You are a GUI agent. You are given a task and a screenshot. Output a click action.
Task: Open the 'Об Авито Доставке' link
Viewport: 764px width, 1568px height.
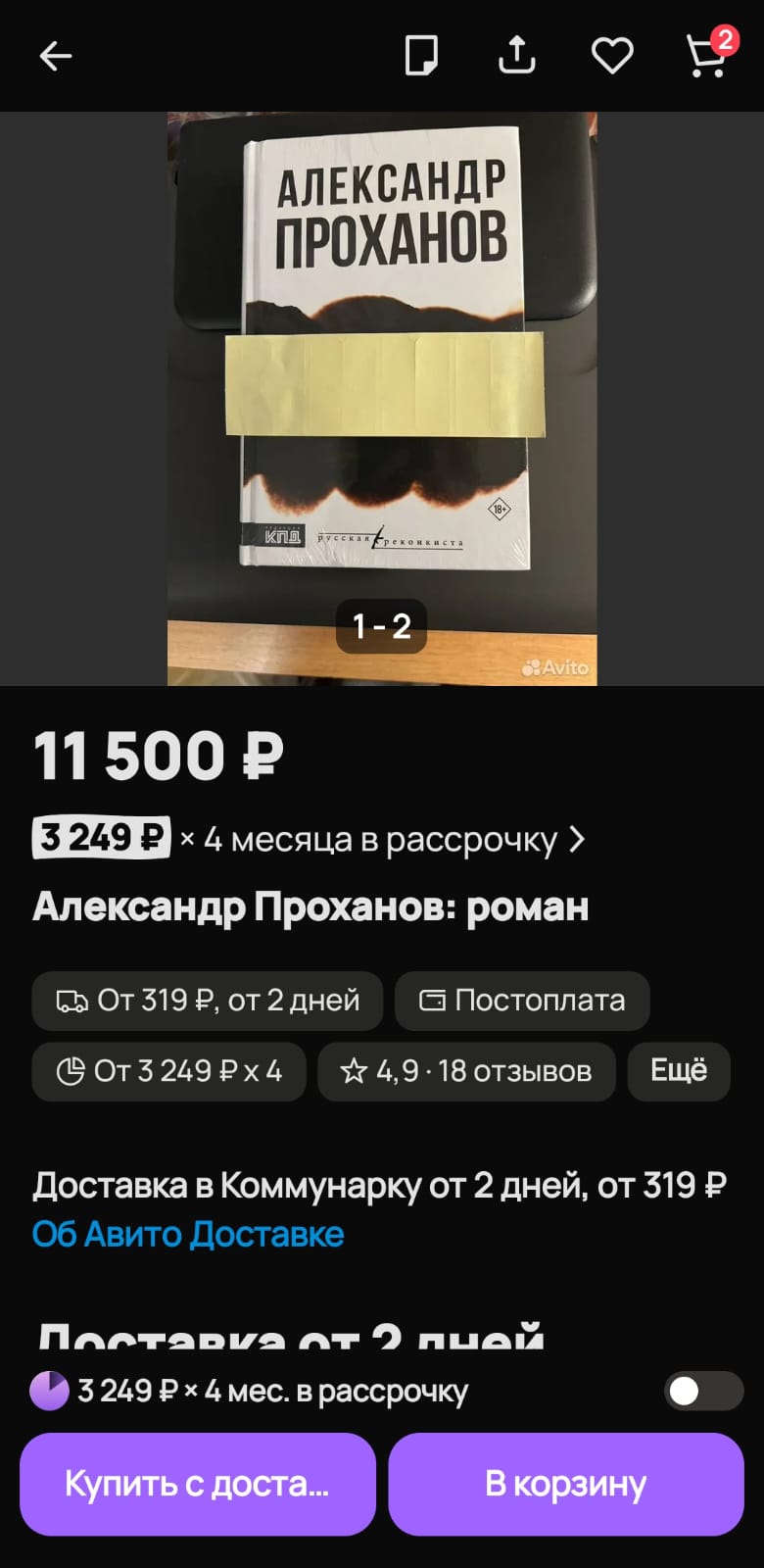click(x=188, y=1235)
